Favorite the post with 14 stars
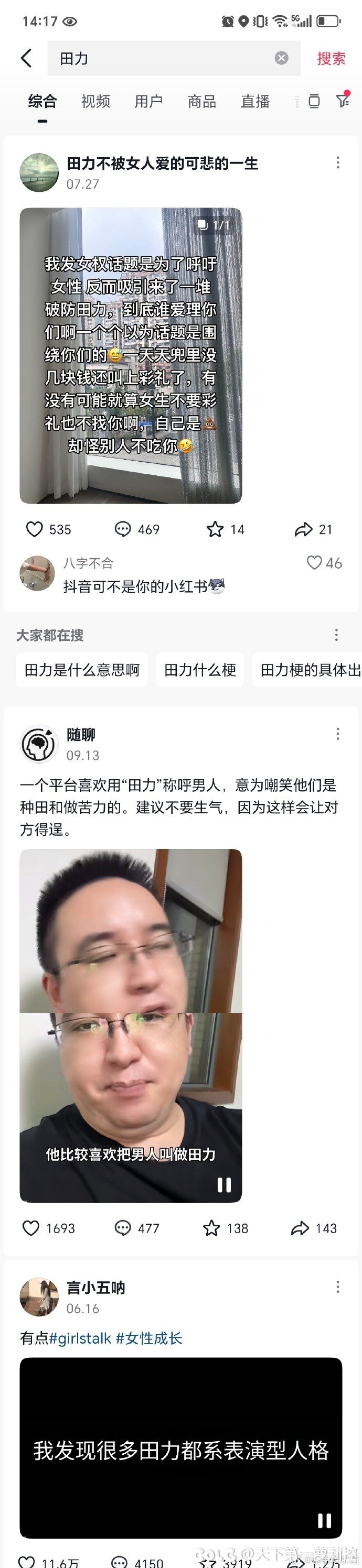362x1568 pixels. pos(215,529)
